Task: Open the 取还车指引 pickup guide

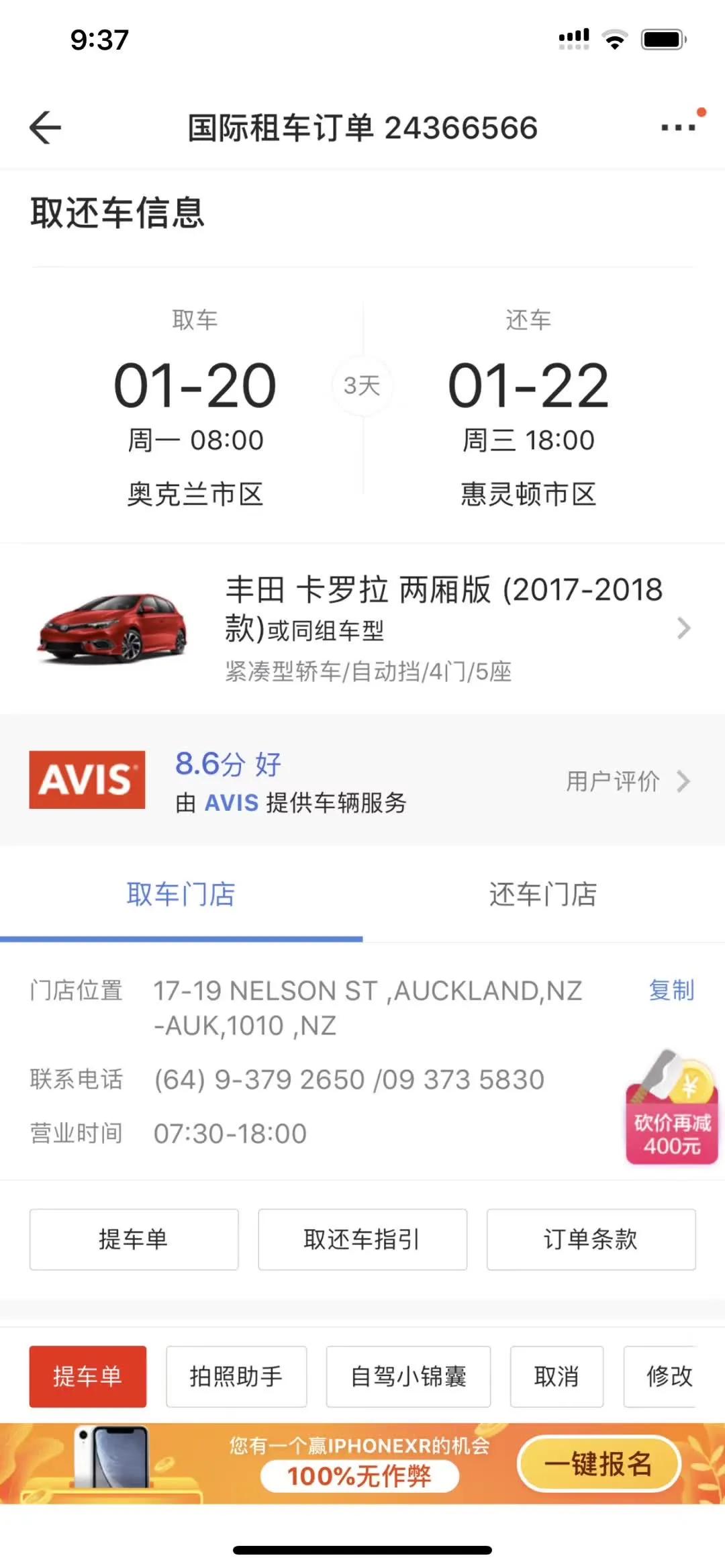Action: [362, 1239]
